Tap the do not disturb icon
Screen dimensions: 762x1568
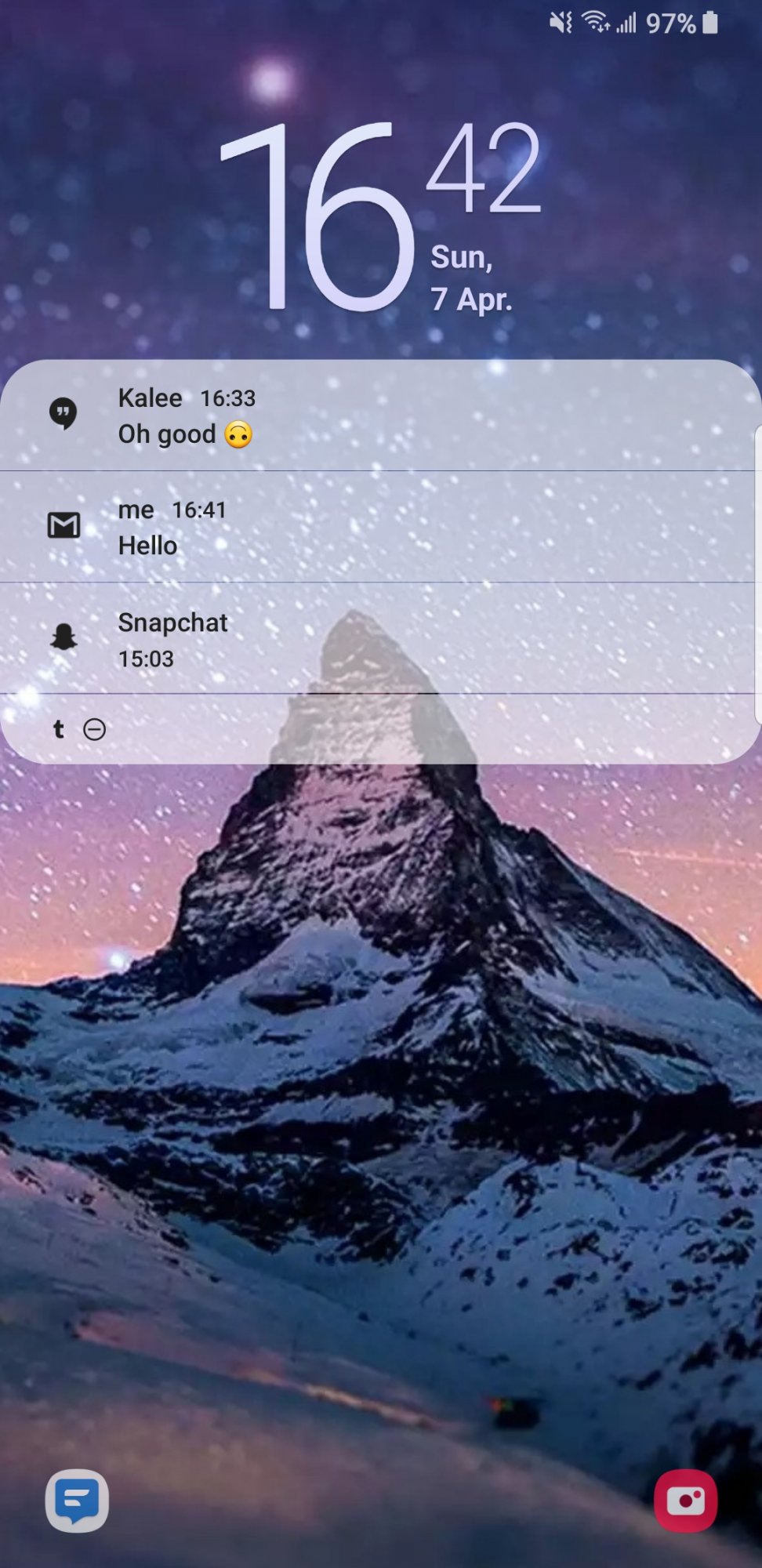point(95,730)
